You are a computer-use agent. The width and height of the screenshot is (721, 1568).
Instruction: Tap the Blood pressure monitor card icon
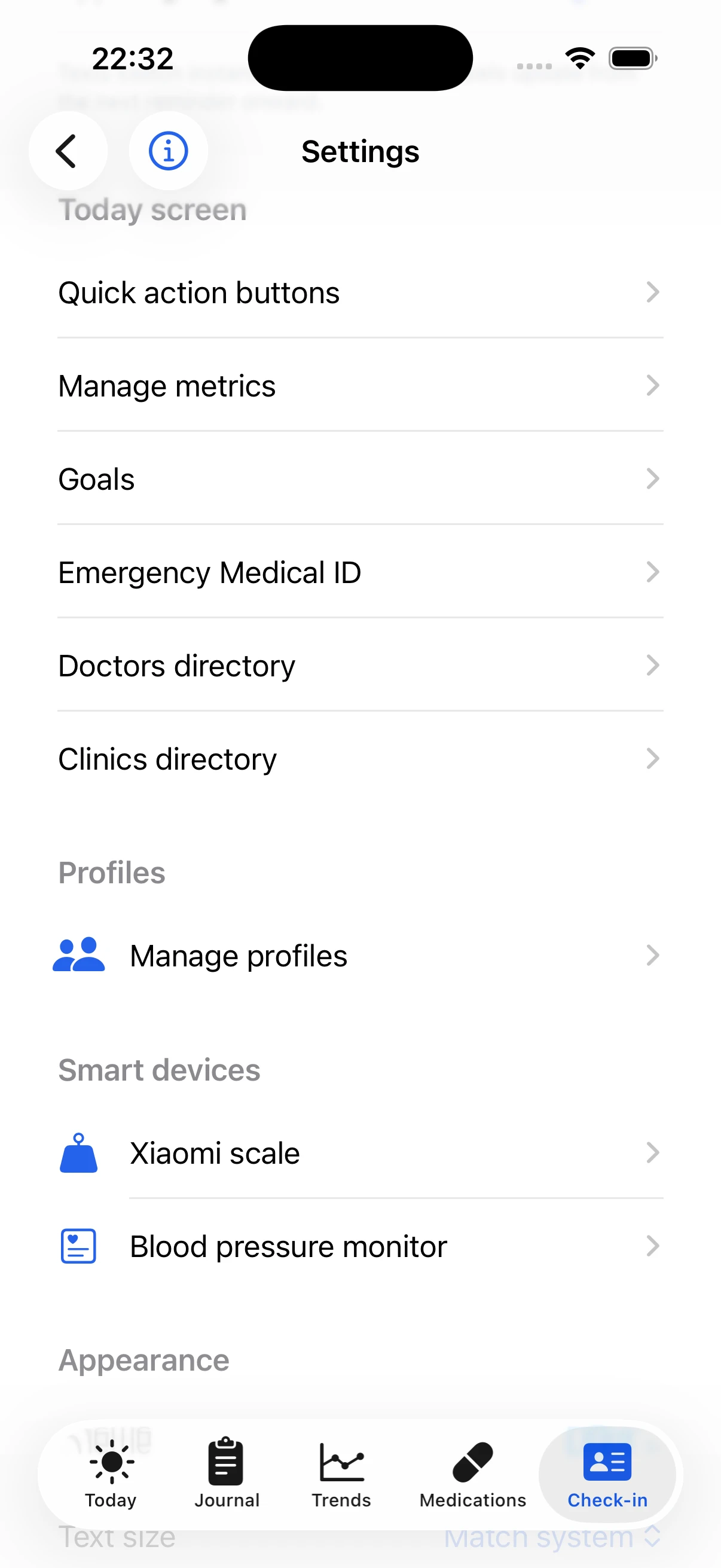[78, 1246]
